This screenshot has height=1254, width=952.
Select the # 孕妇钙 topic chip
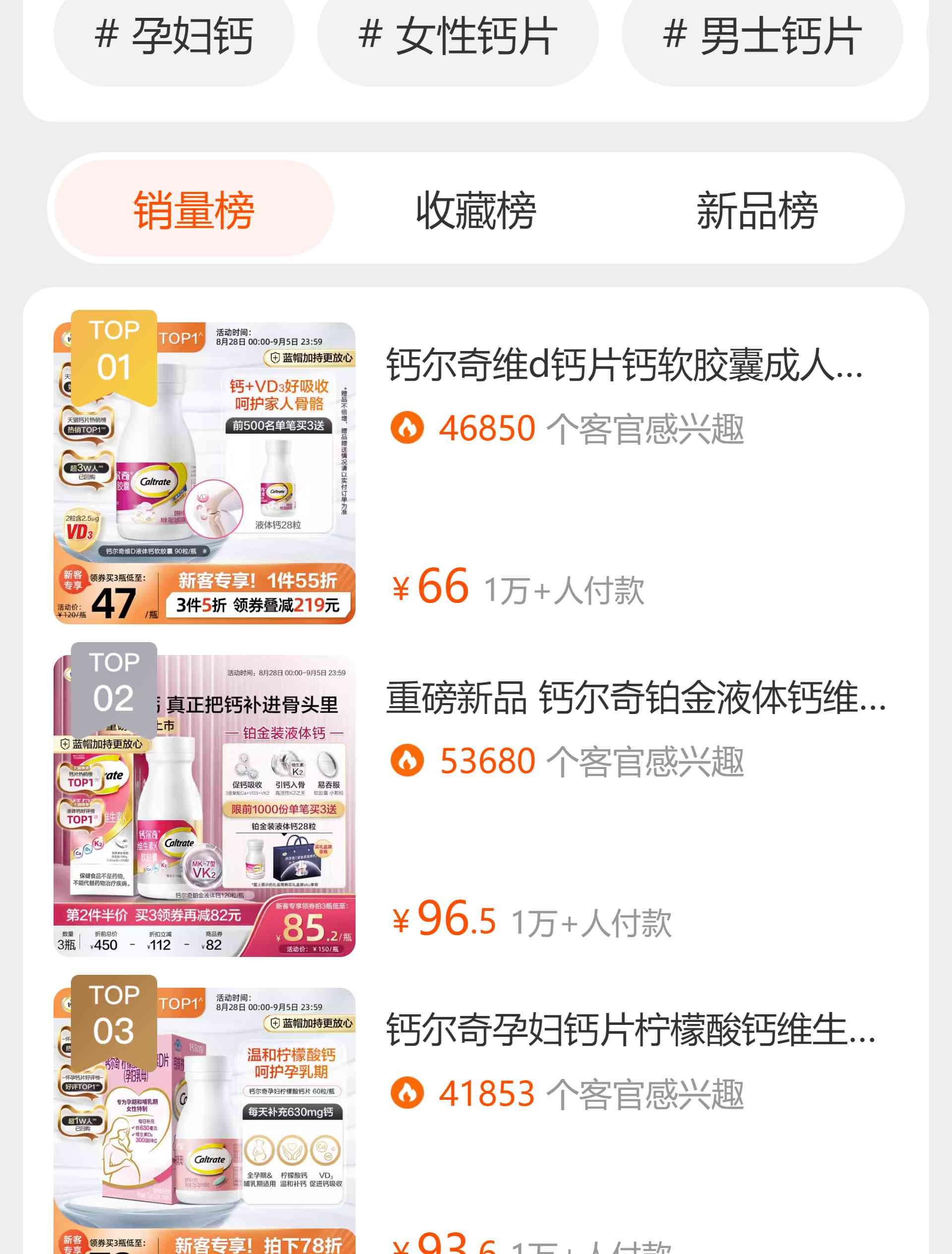(x=174, y=36)
